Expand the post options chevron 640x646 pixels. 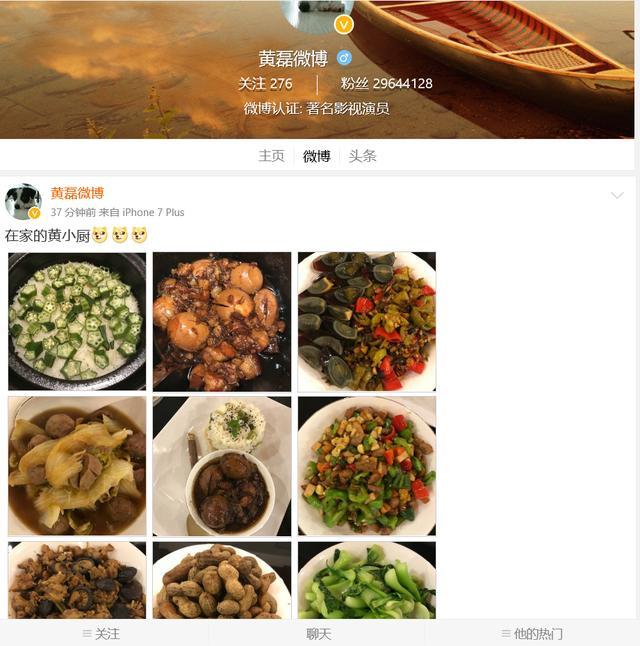617,195
